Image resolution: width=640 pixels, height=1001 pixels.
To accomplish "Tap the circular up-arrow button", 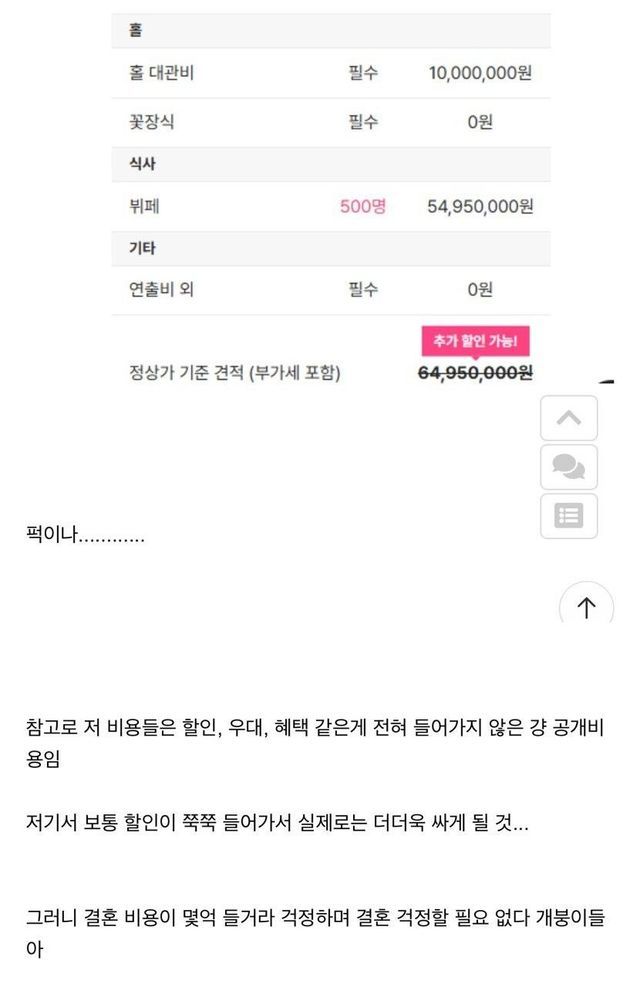I will 586,607.
